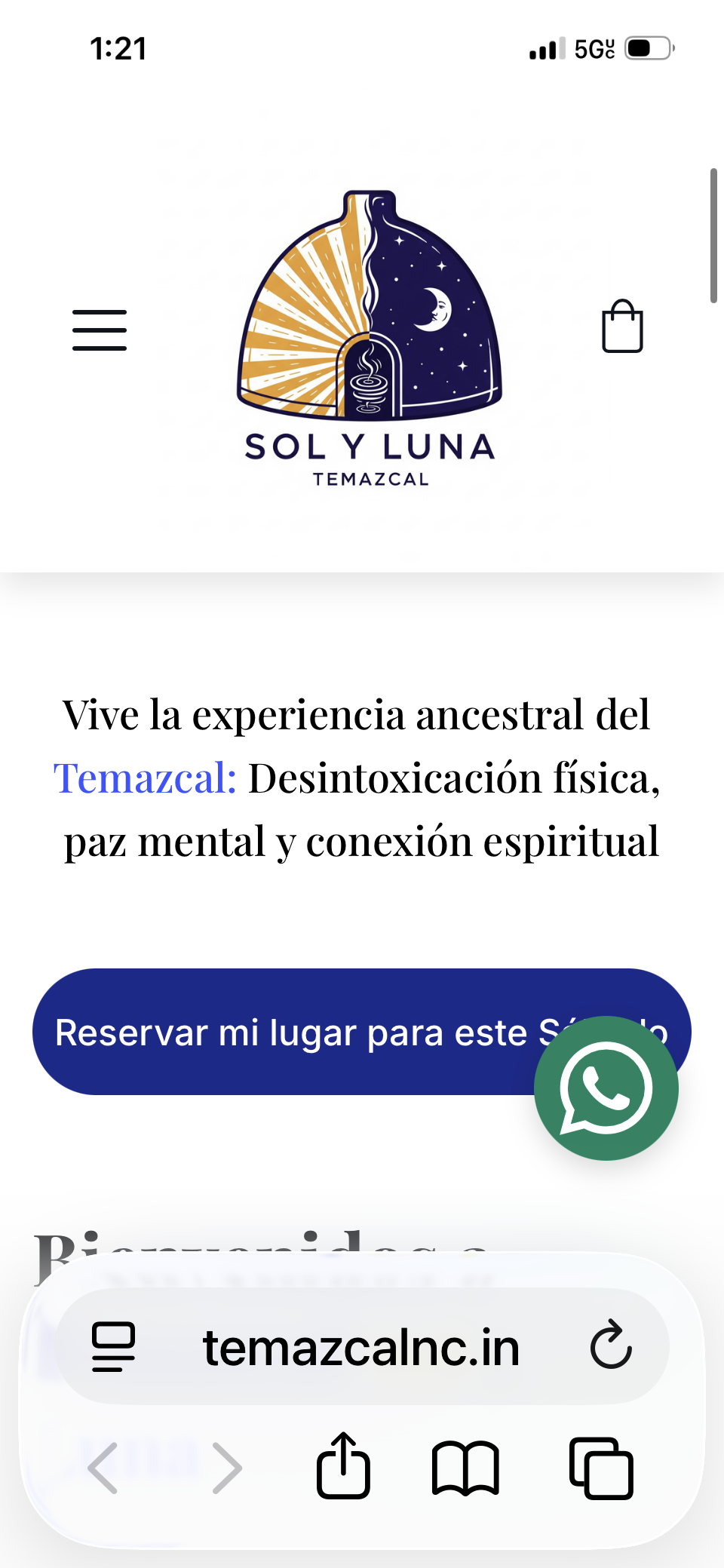Share this page via the share icon
The height and width of the screenshot is (1568, 724).
(x=343, y=1465)
